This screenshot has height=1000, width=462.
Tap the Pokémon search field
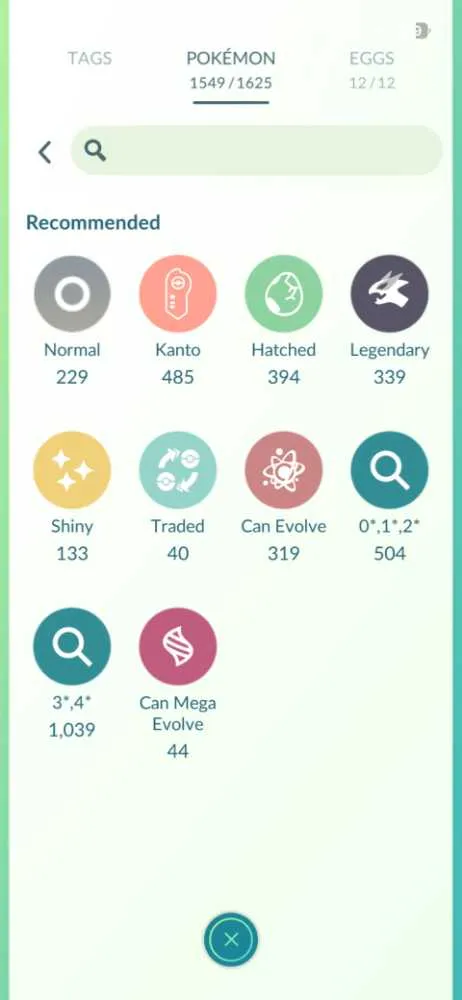click(x=256, y=151)
